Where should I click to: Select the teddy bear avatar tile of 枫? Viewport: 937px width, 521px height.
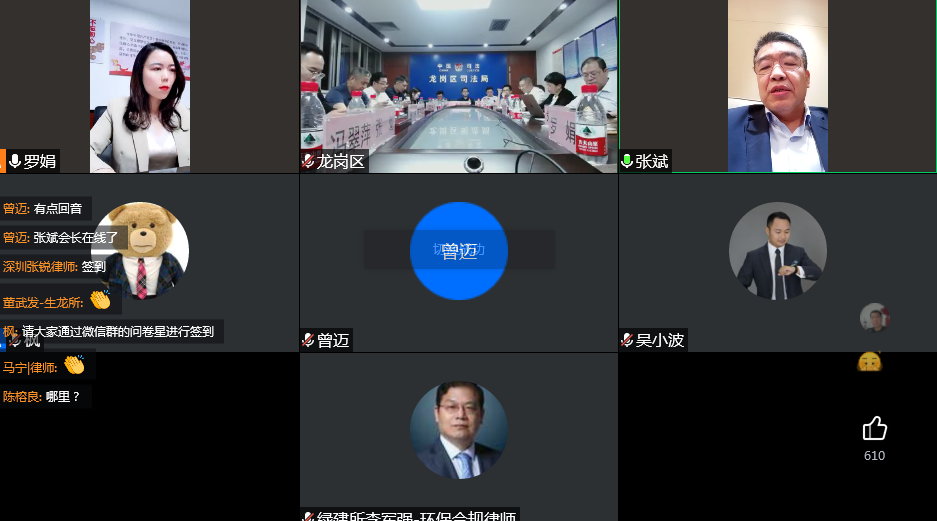[150, 250]
